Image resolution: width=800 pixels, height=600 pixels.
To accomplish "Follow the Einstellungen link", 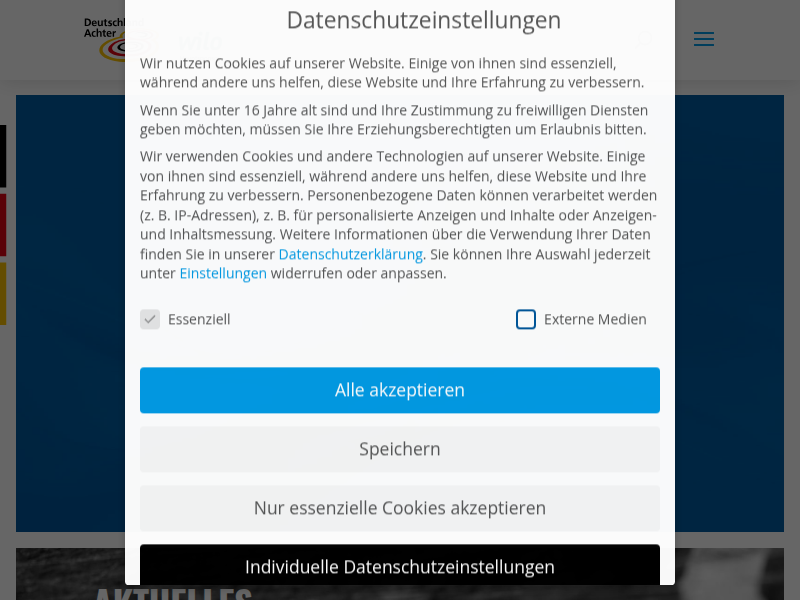I will click(x=223, y=273).
